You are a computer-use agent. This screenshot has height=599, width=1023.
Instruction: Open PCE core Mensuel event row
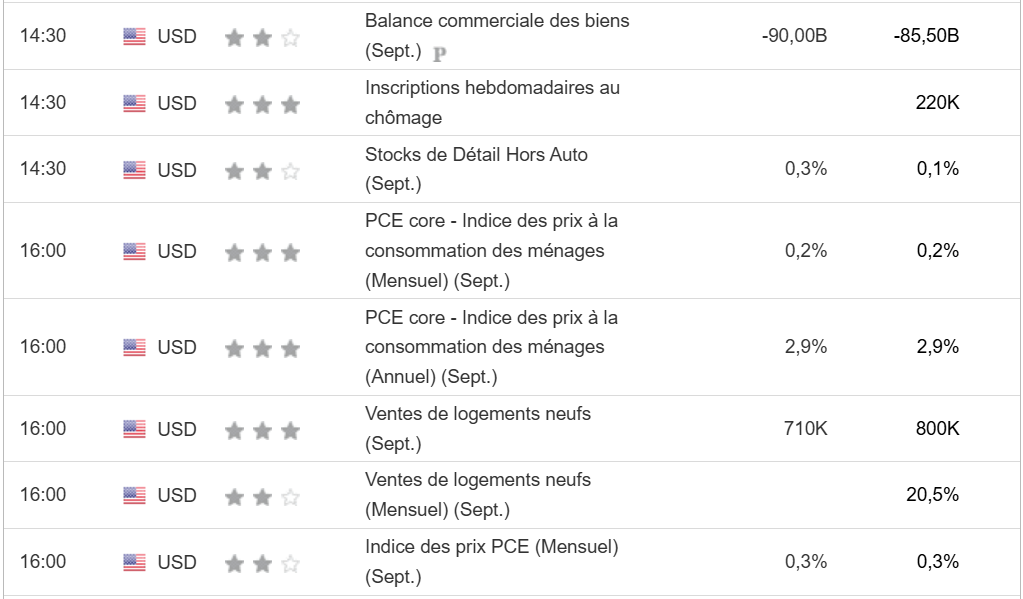pyautogui.click(x=491, y=250)
